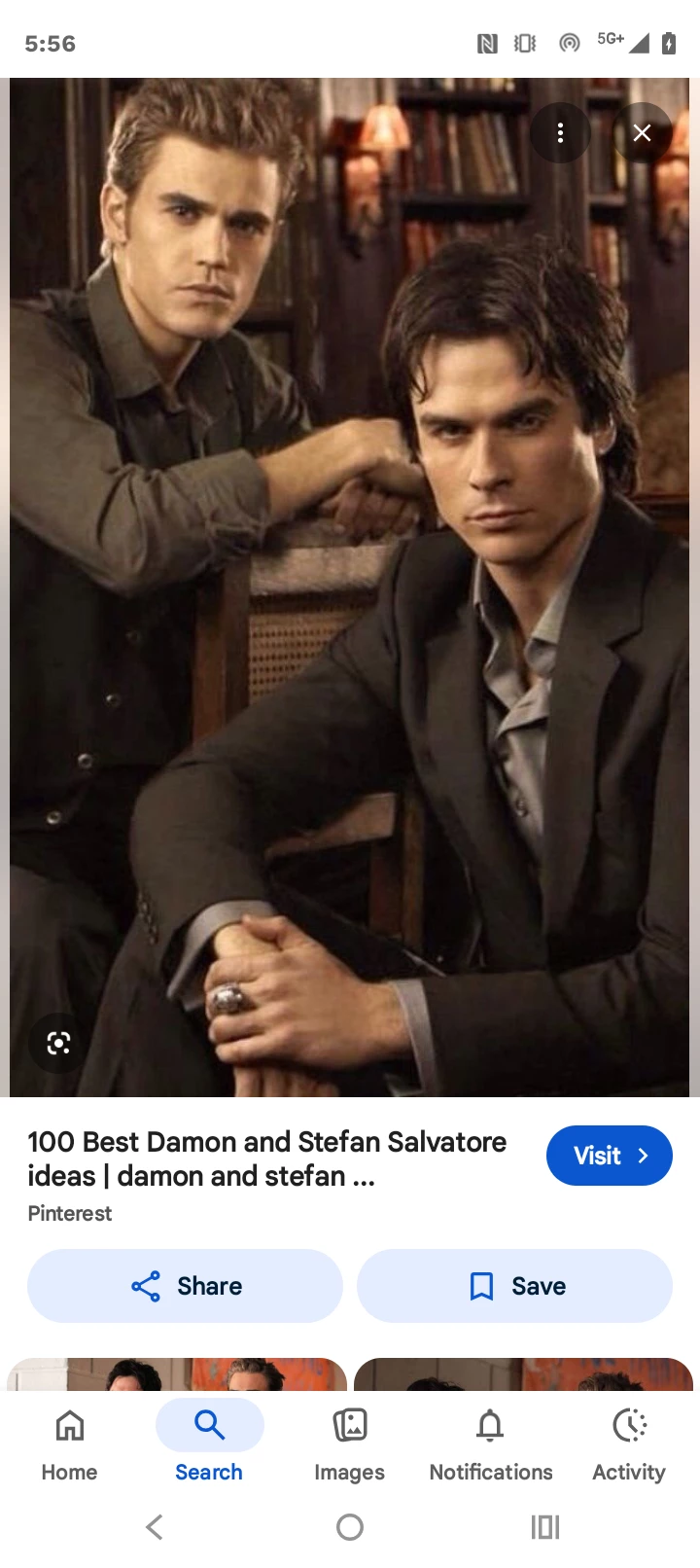Visit the Pinterest source page

(x=609, y=1156)
